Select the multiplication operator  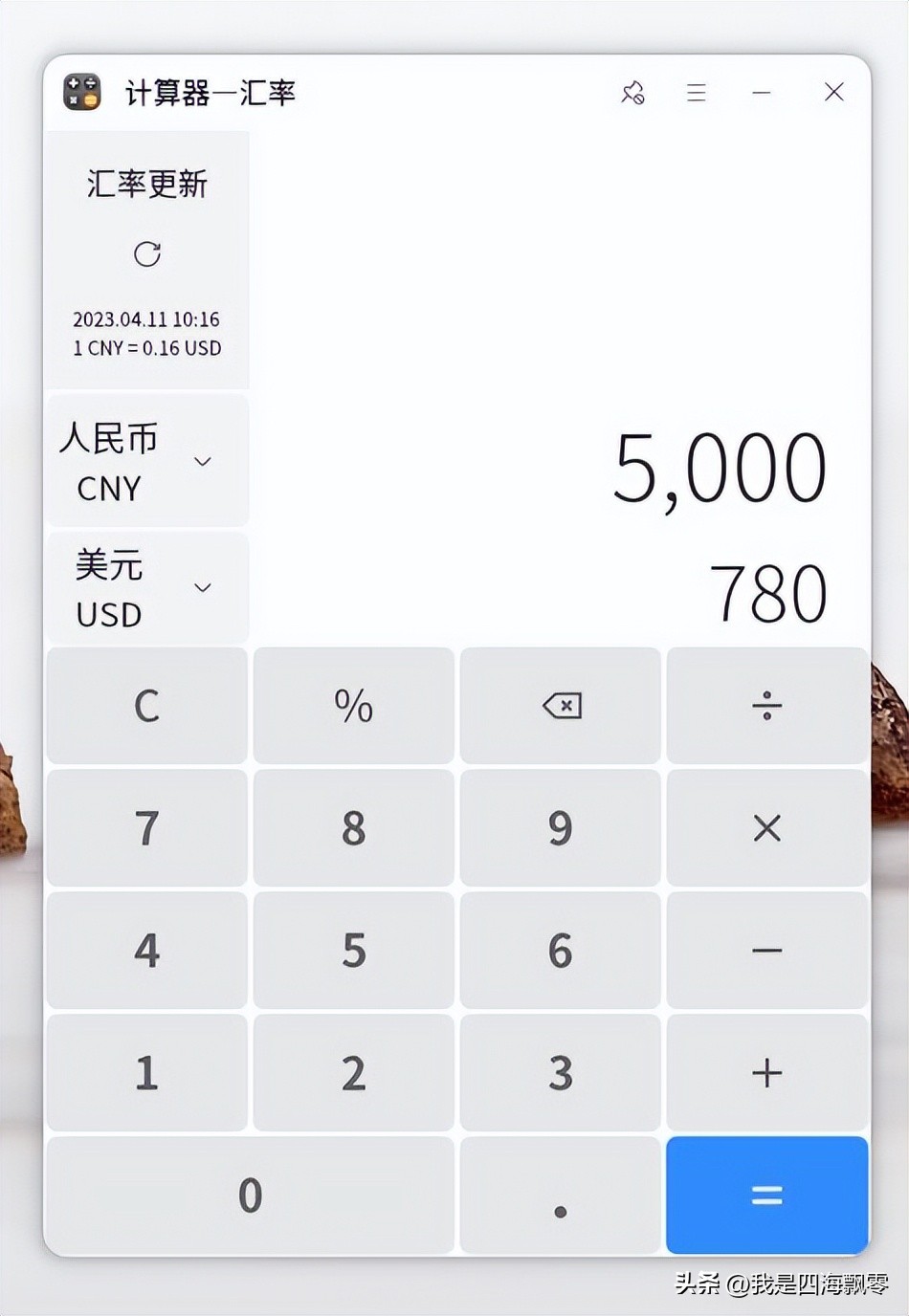pyautogui.click(x=766, y=828)
